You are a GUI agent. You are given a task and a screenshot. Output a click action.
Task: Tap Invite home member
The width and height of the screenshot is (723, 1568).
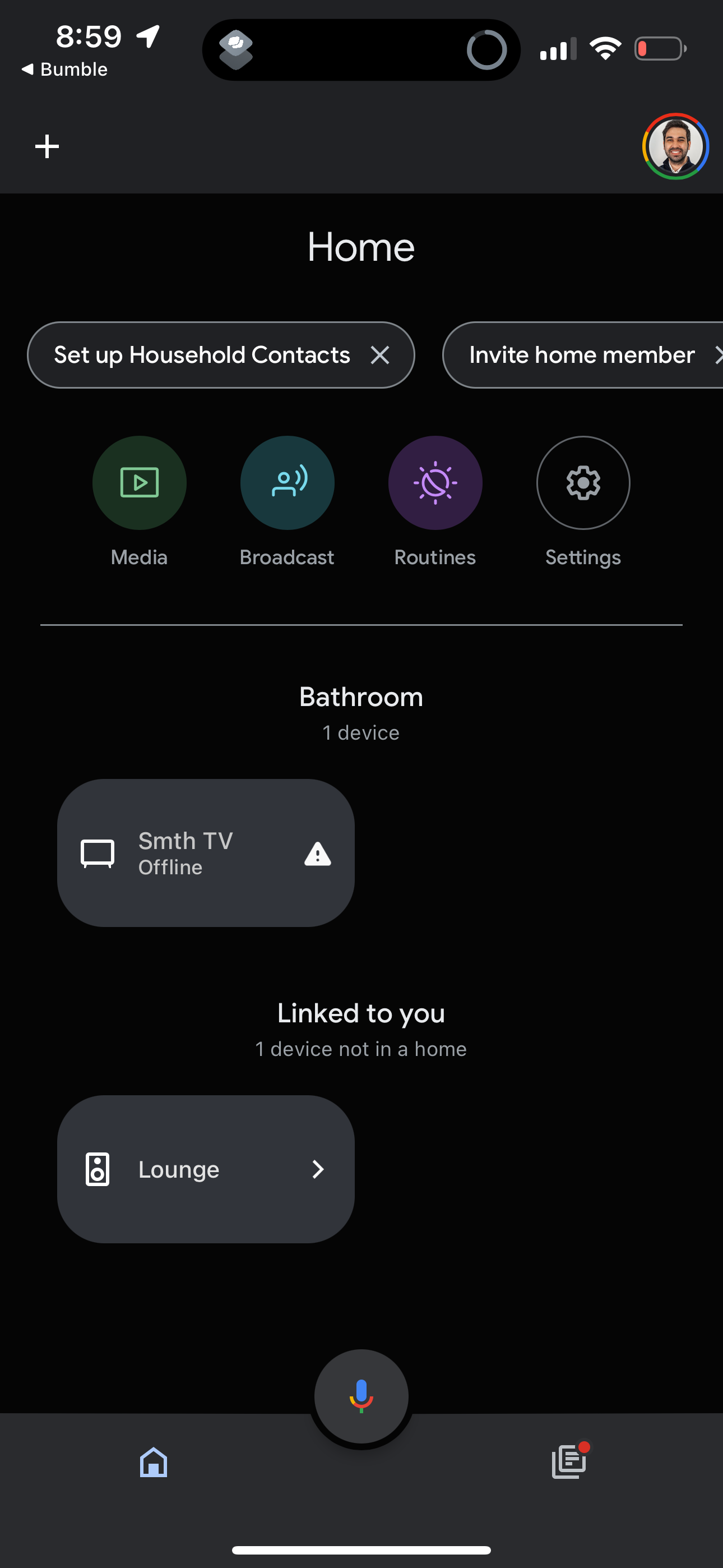click(x=581, y=355)
